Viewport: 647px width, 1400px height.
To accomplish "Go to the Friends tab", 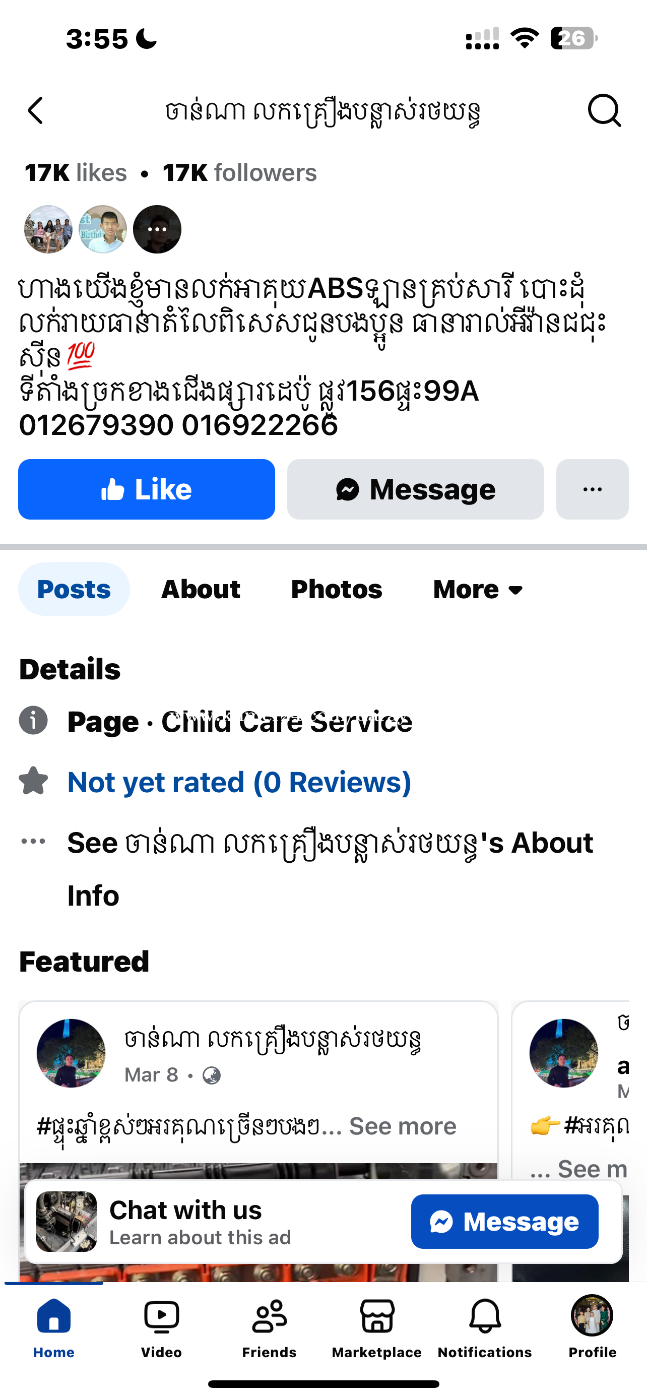I will point(269,1330).
